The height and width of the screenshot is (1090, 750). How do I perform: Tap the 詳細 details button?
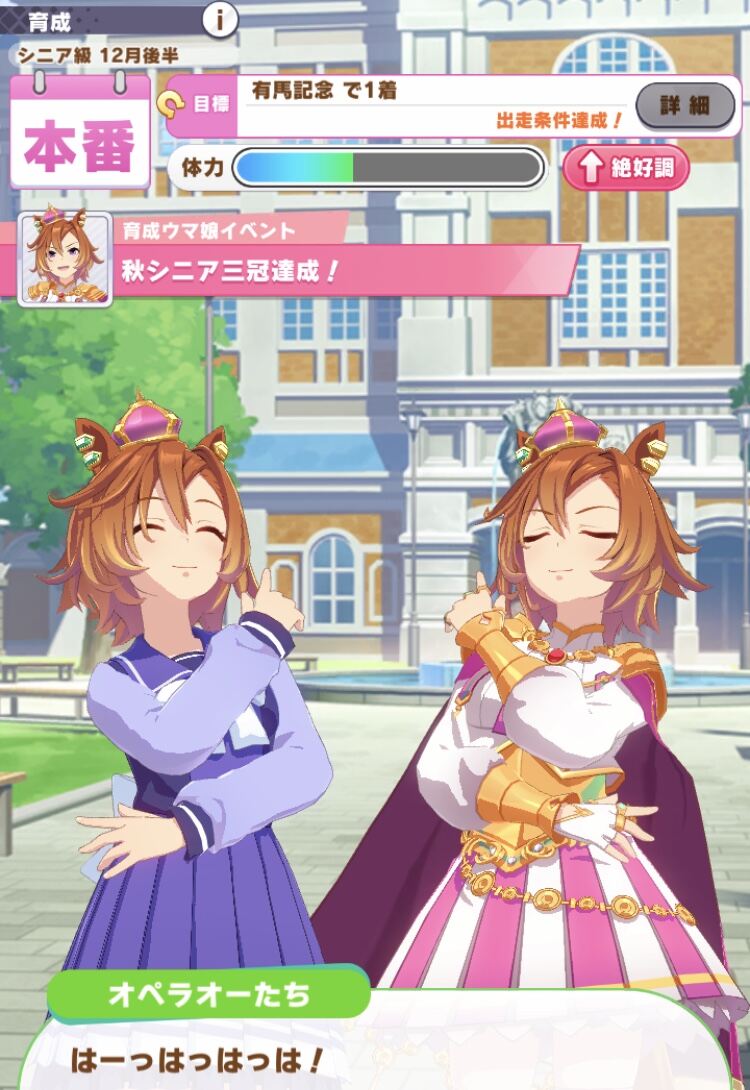coord(685,106)
